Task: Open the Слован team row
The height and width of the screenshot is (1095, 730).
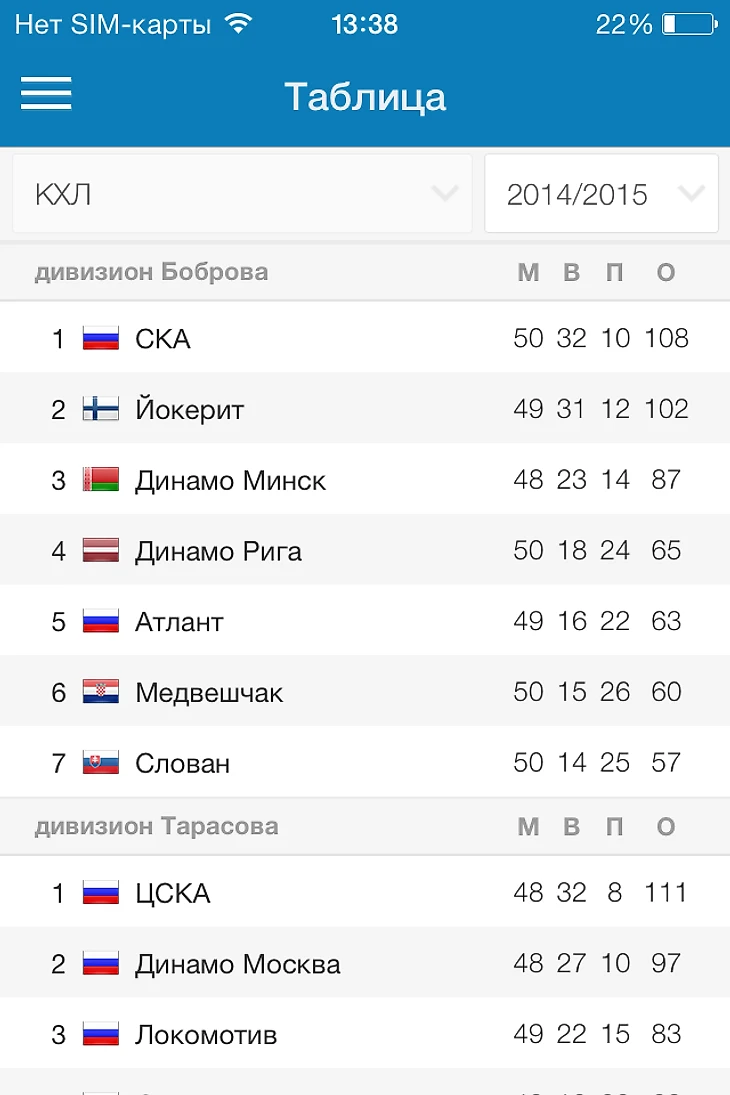Action: 365,763
